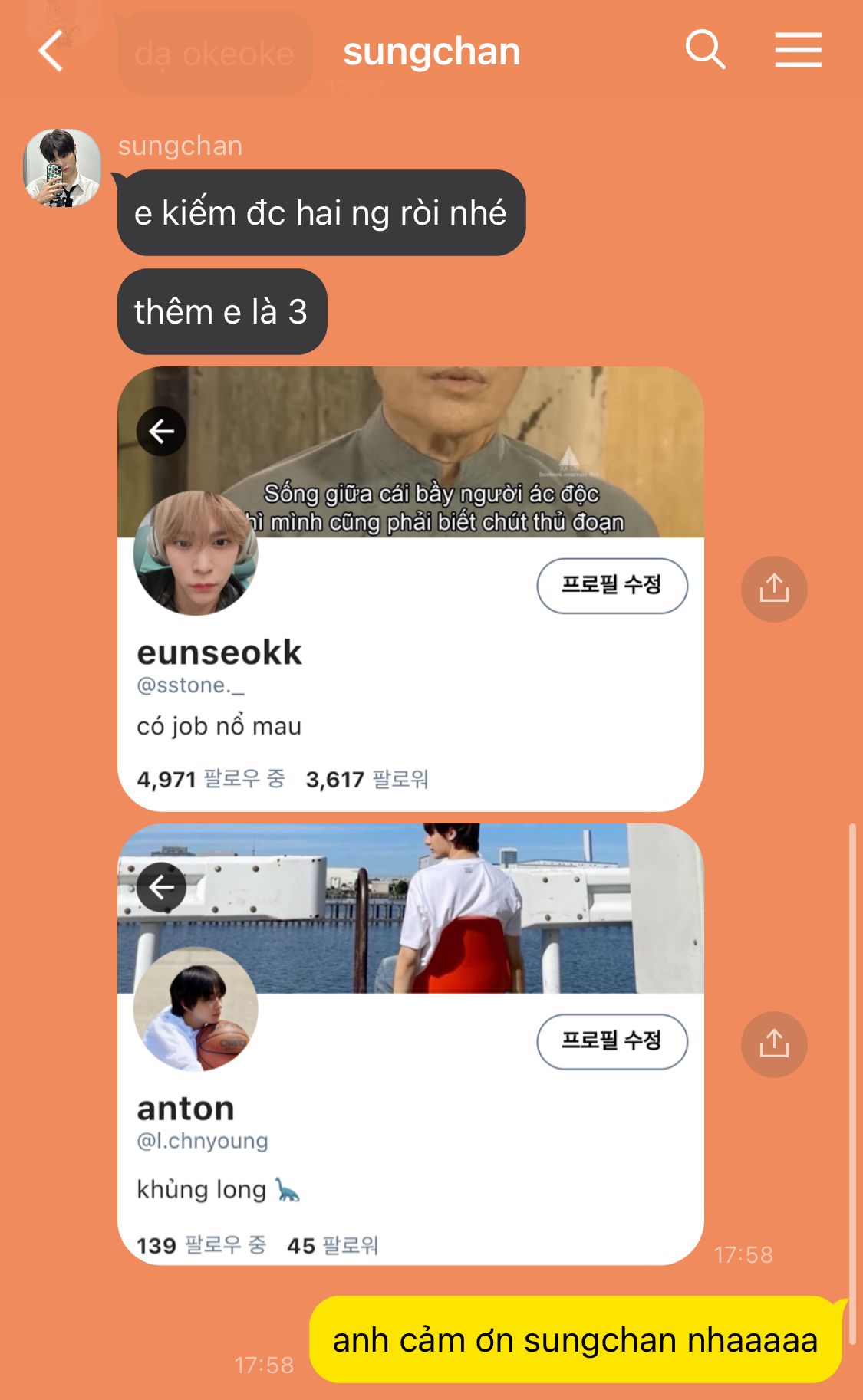
Task: Share the eunseokk image
Action: (x=773, y=589)
